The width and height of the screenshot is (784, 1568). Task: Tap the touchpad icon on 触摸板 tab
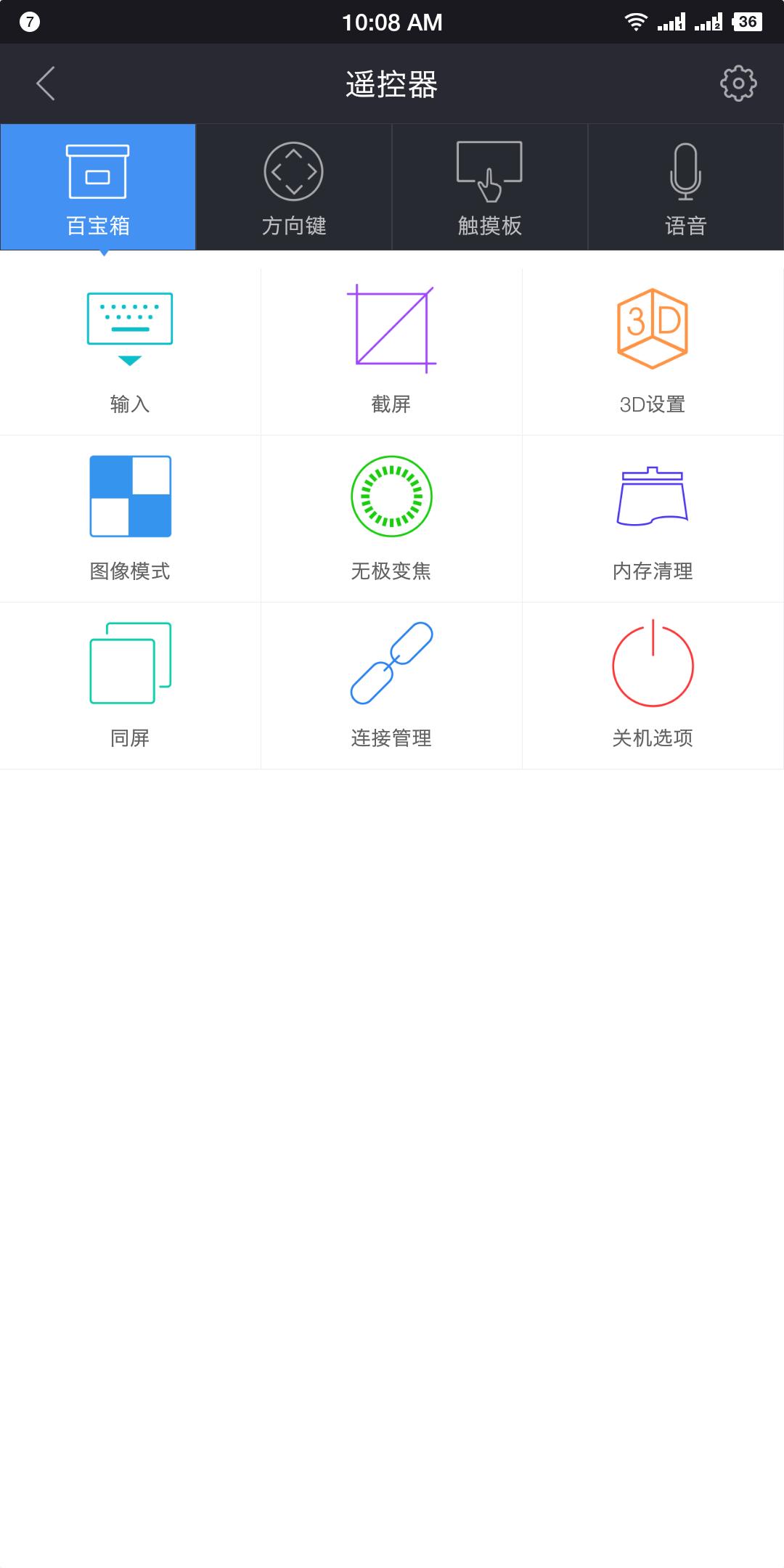[489, 171]
